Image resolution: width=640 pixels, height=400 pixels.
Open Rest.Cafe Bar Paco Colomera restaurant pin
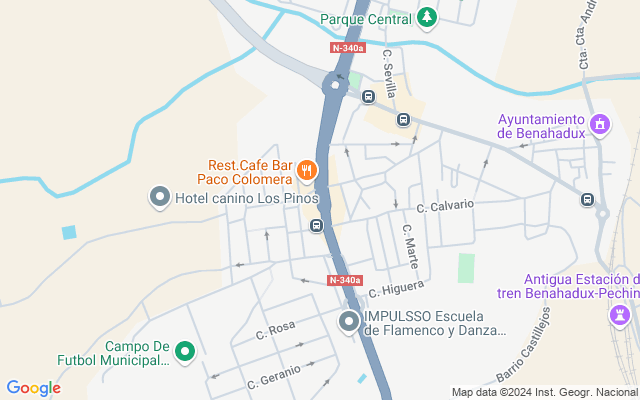307,171
